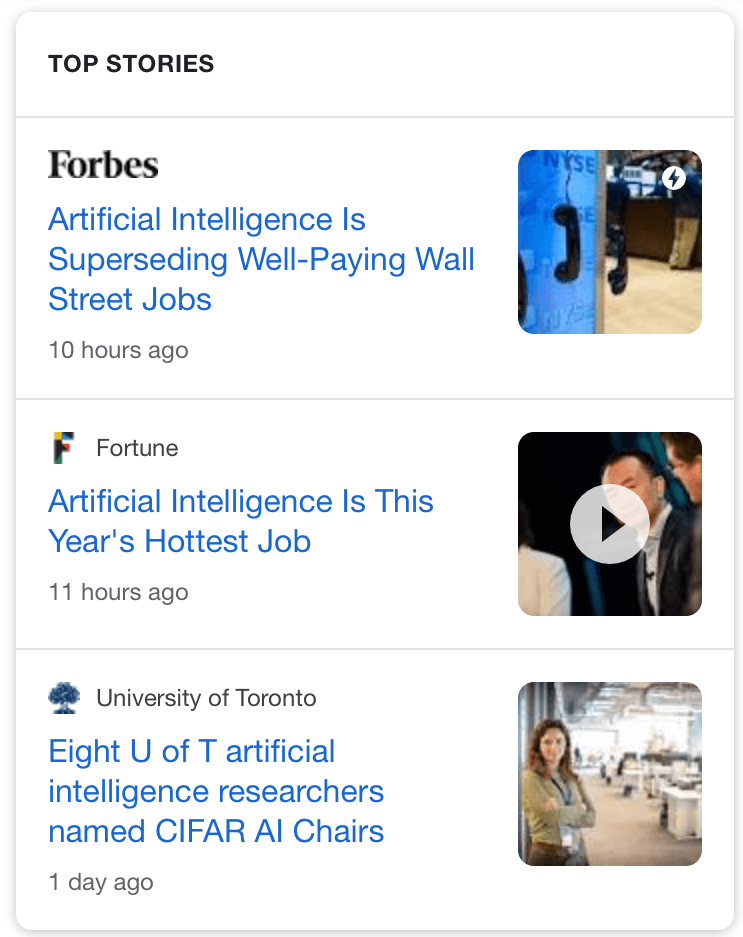The width and height of the screenshot is (743, 937).
Task: Click the University of Toronto crest icon
Action: (64, 698)
